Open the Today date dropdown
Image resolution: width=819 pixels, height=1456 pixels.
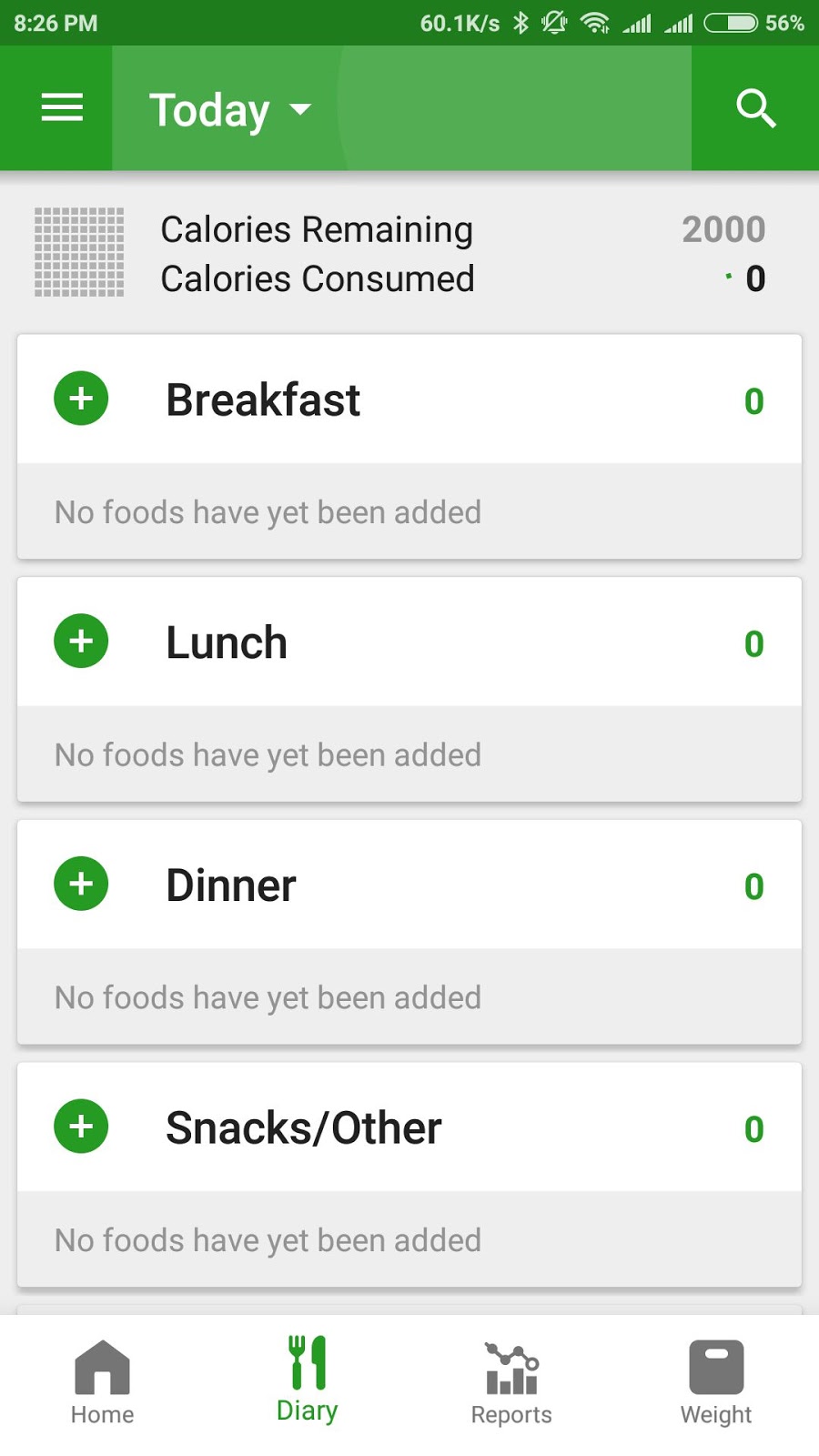(x=229, y=109)
